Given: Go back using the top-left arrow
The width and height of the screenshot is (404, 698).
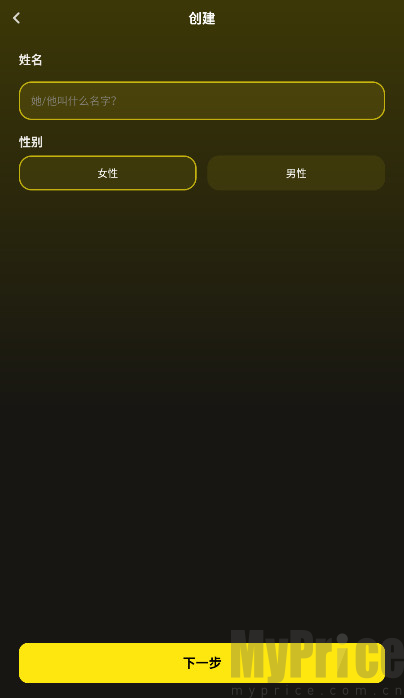Looking at the screenshot, I should click(x=16, y=18).
